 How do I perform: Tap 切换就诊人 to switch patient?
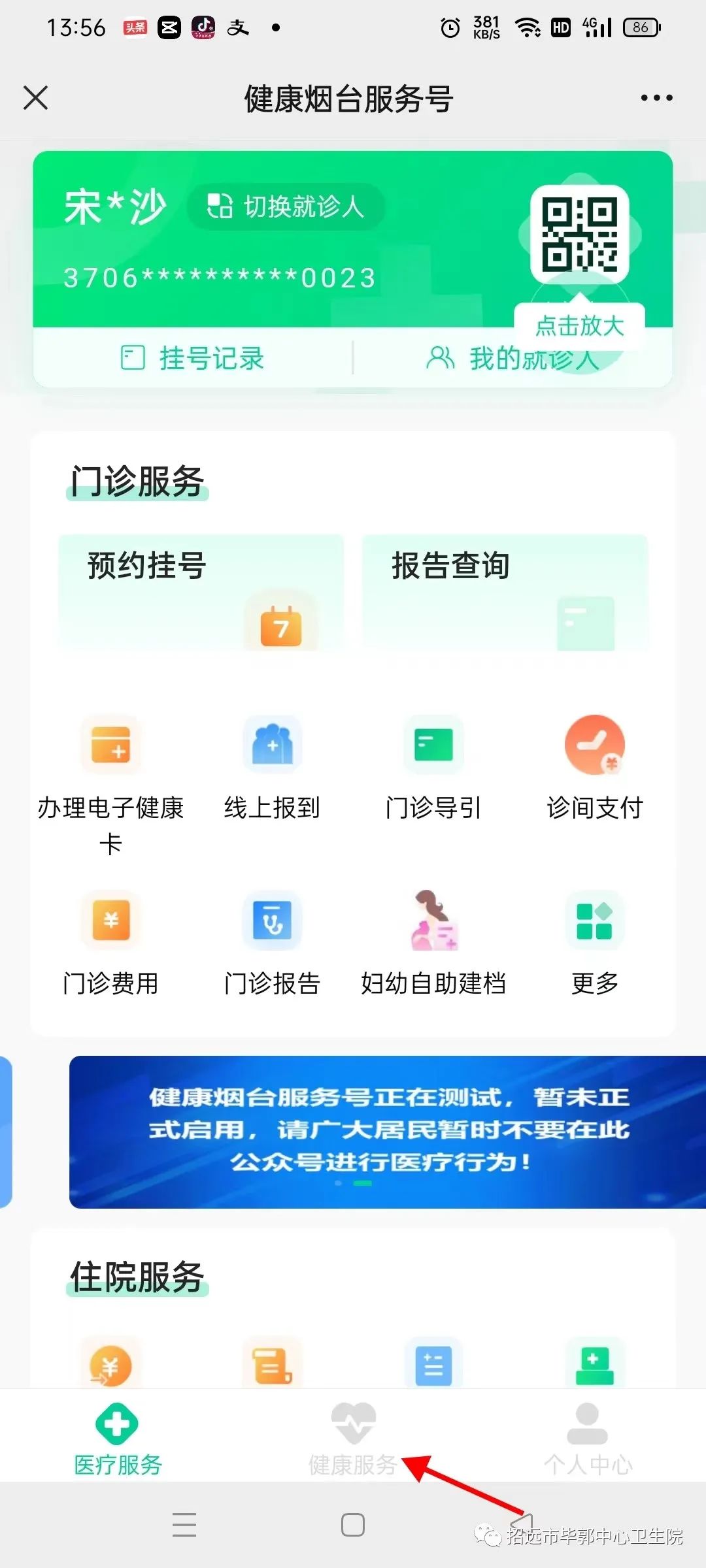pos(286,207)
